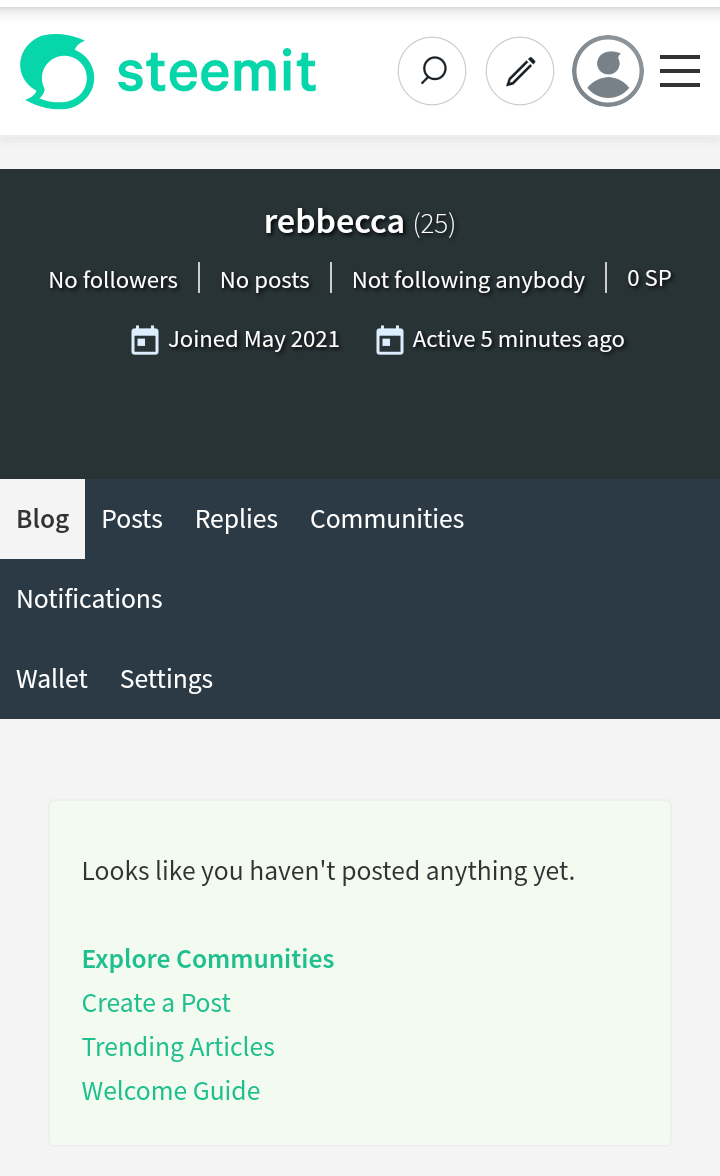Open Not following anybody list
The image size is (720, 1176).
click(x=468, y=280)
